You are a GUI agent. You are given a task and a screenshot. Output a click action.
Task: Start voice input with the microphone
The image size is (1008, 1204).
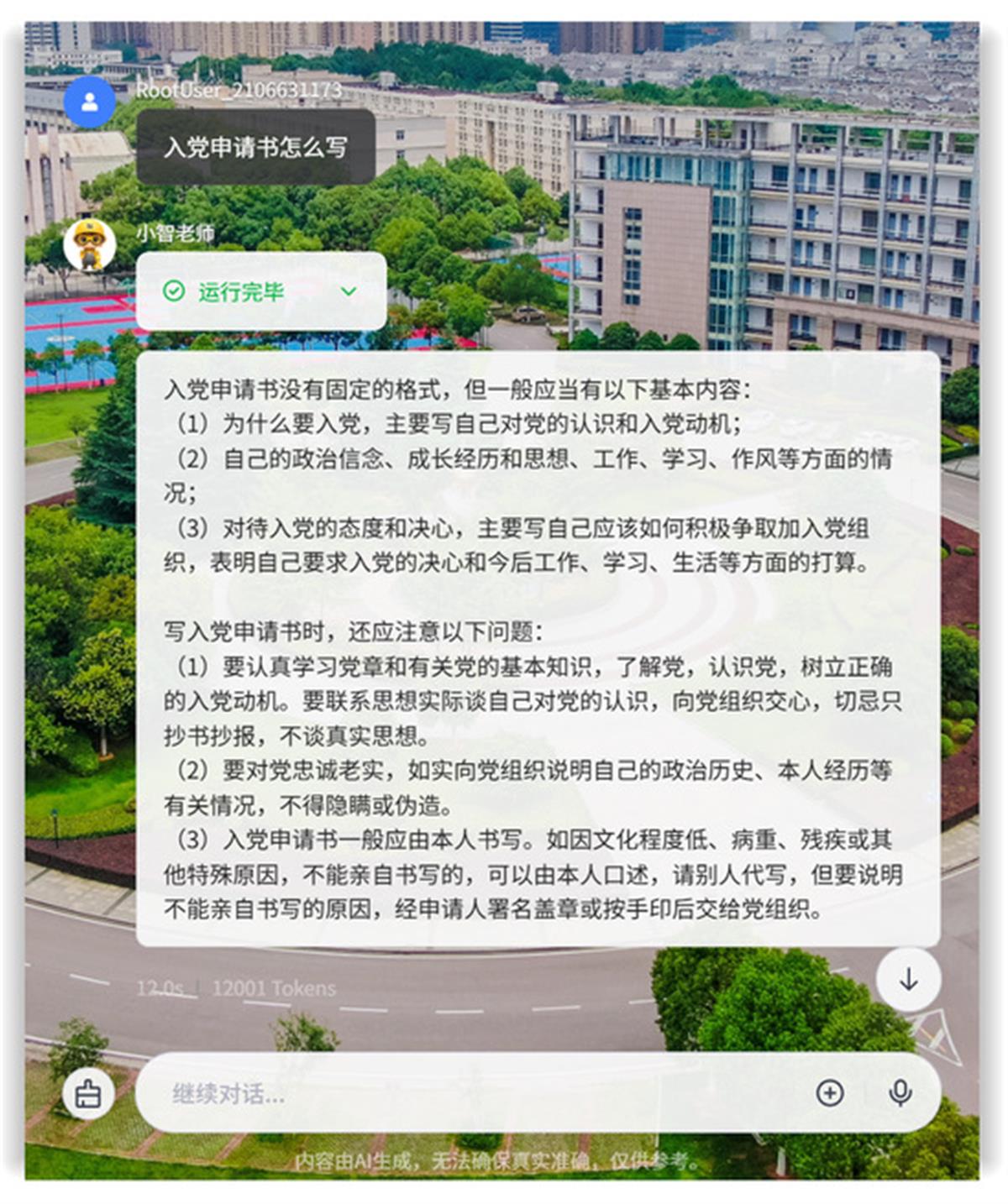(900, 1092)
